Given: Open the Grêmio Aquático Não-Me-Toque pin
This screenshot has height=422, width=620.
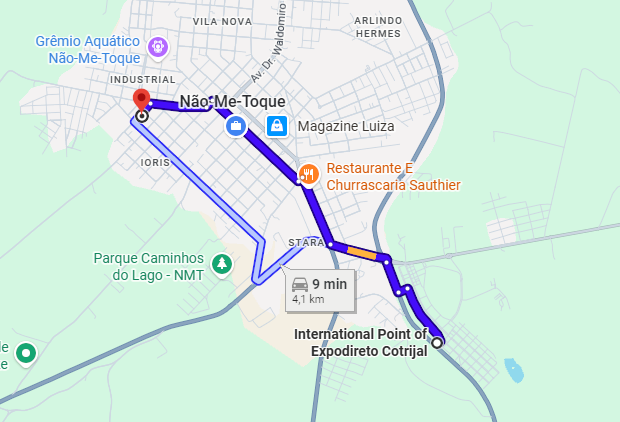Looking at the screenshot, I should point(157,46).
